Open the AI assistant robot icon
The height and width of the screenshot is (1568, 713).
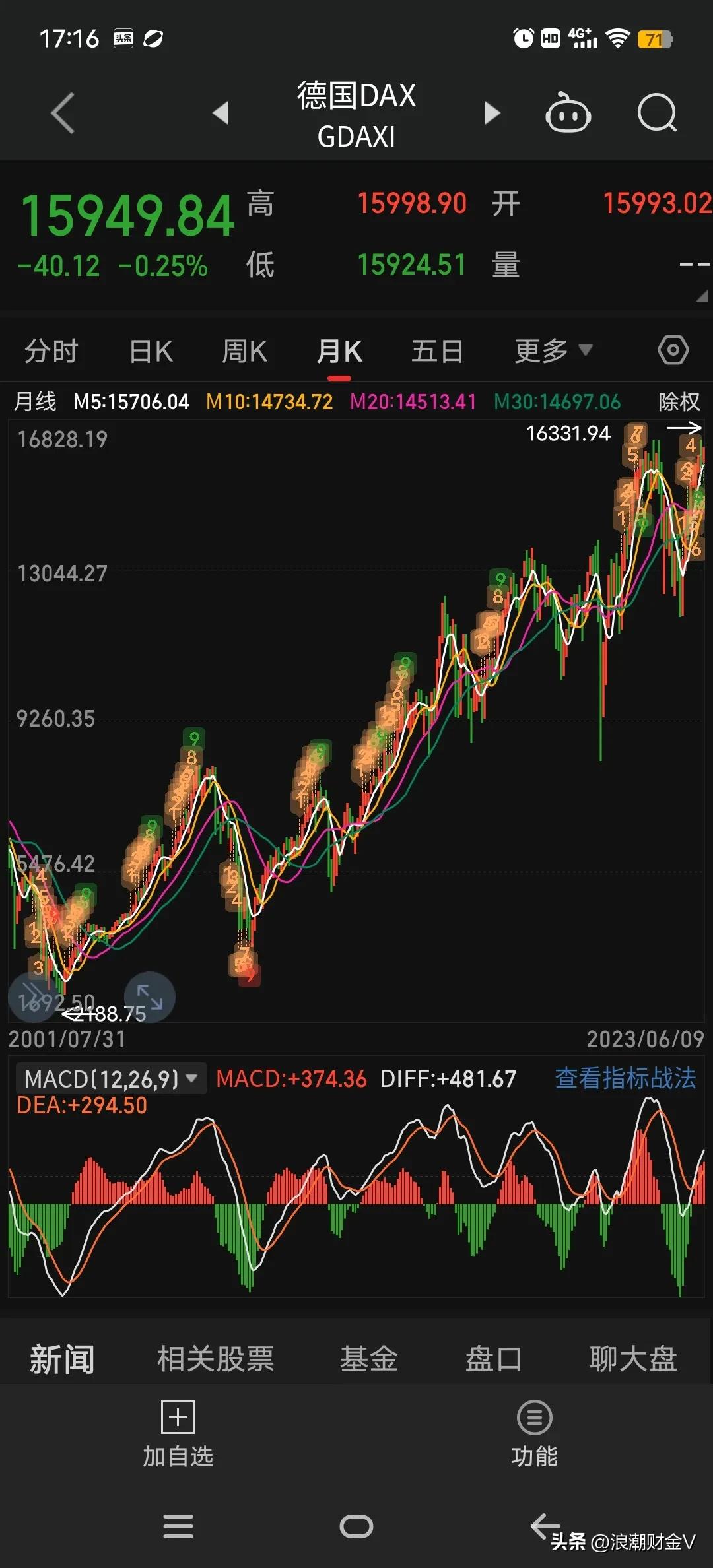[568, 113]
